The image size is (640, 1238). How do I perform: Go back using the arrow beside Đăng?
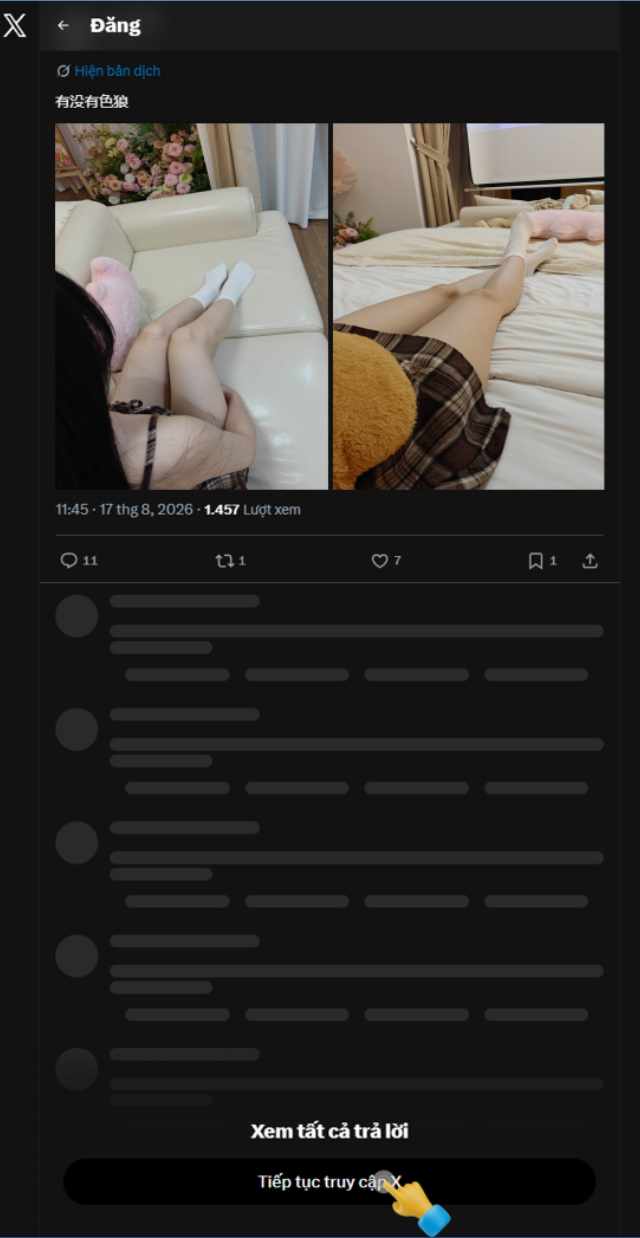(x=63, y=26)
